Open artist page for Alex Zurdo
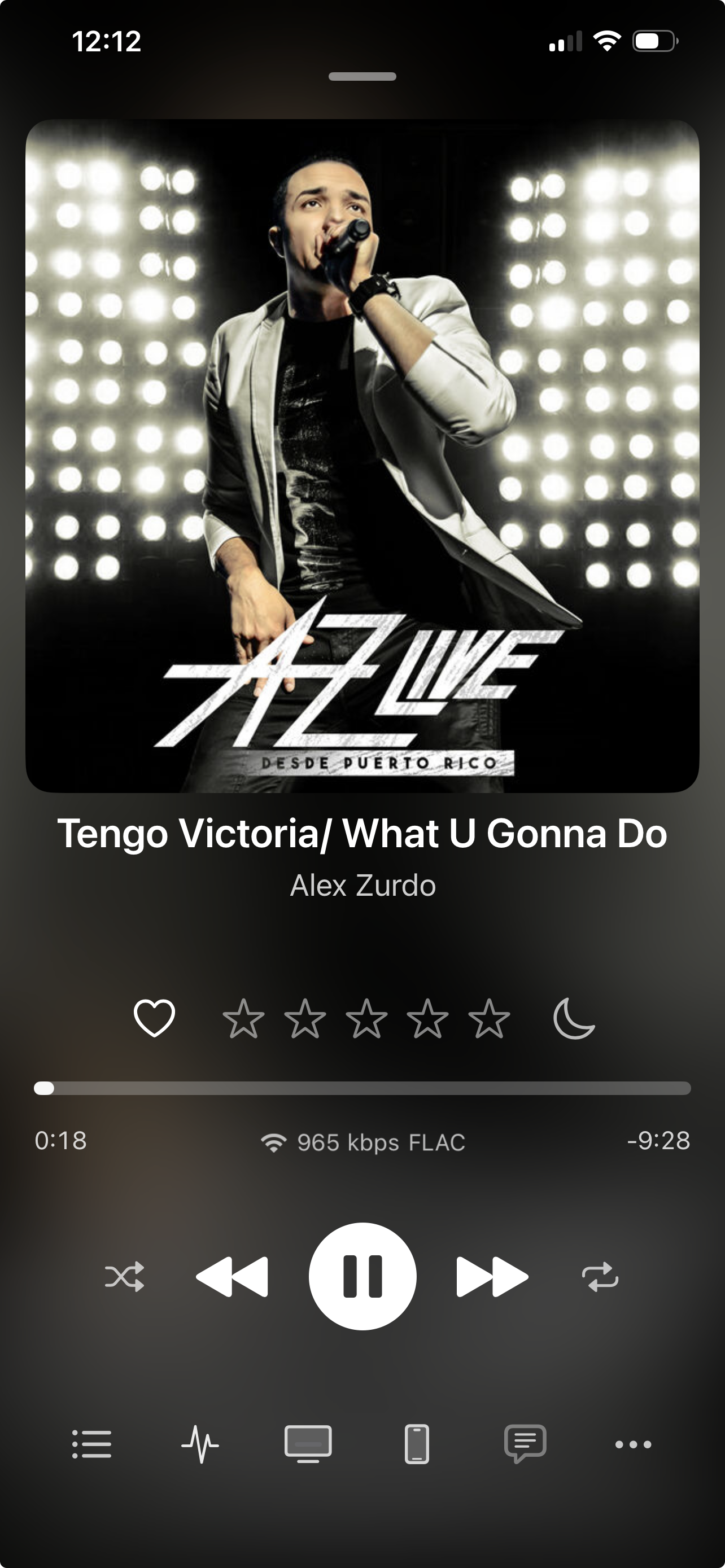 point(362,886)
